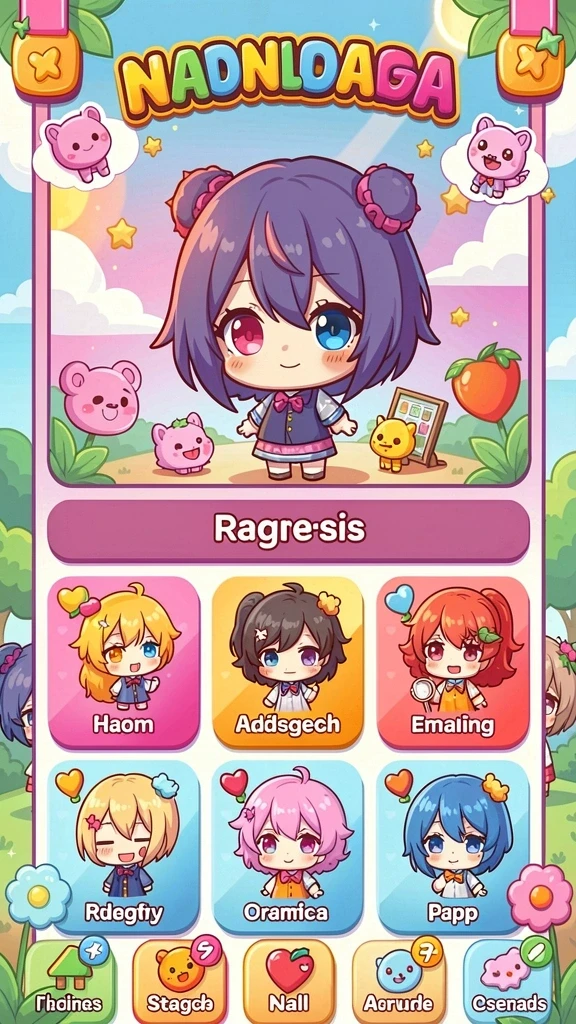This screenshot has width=576, height=1024.
Task: Tap the Ragre·sis banner button
Action: coord(288,531)
